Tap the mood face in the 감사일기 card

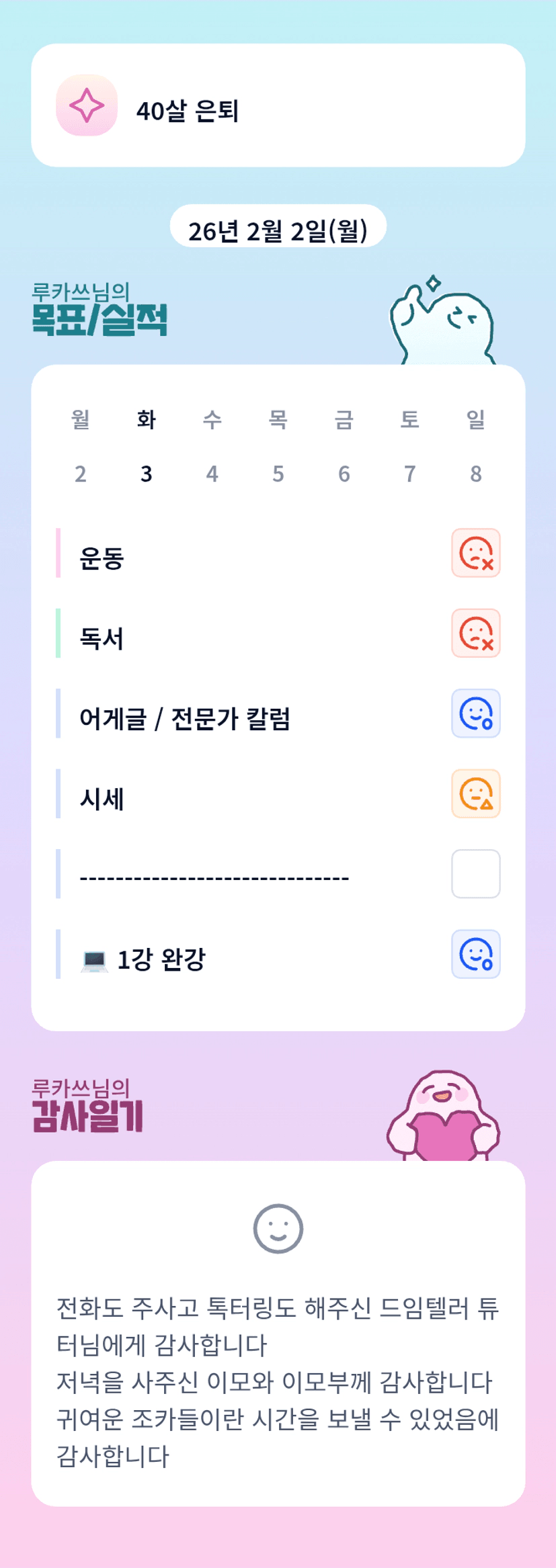(278, 1229)
